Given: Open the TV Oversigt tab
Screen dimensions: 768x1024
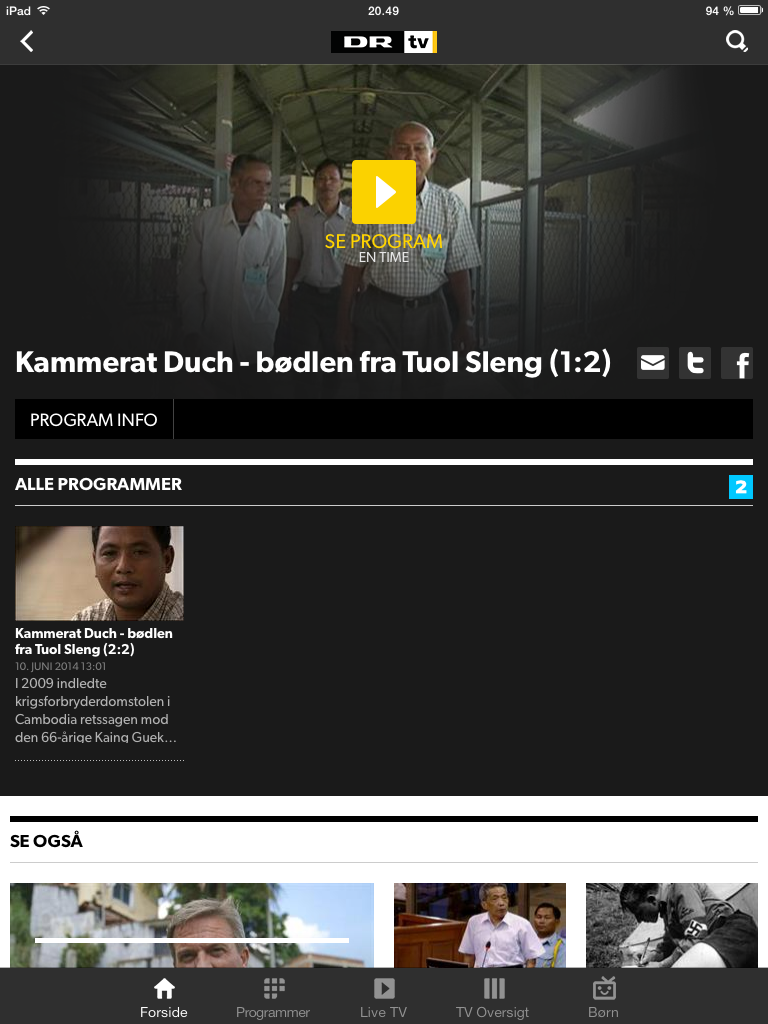Looking at the screenshot, I should (x=493, y=997).
